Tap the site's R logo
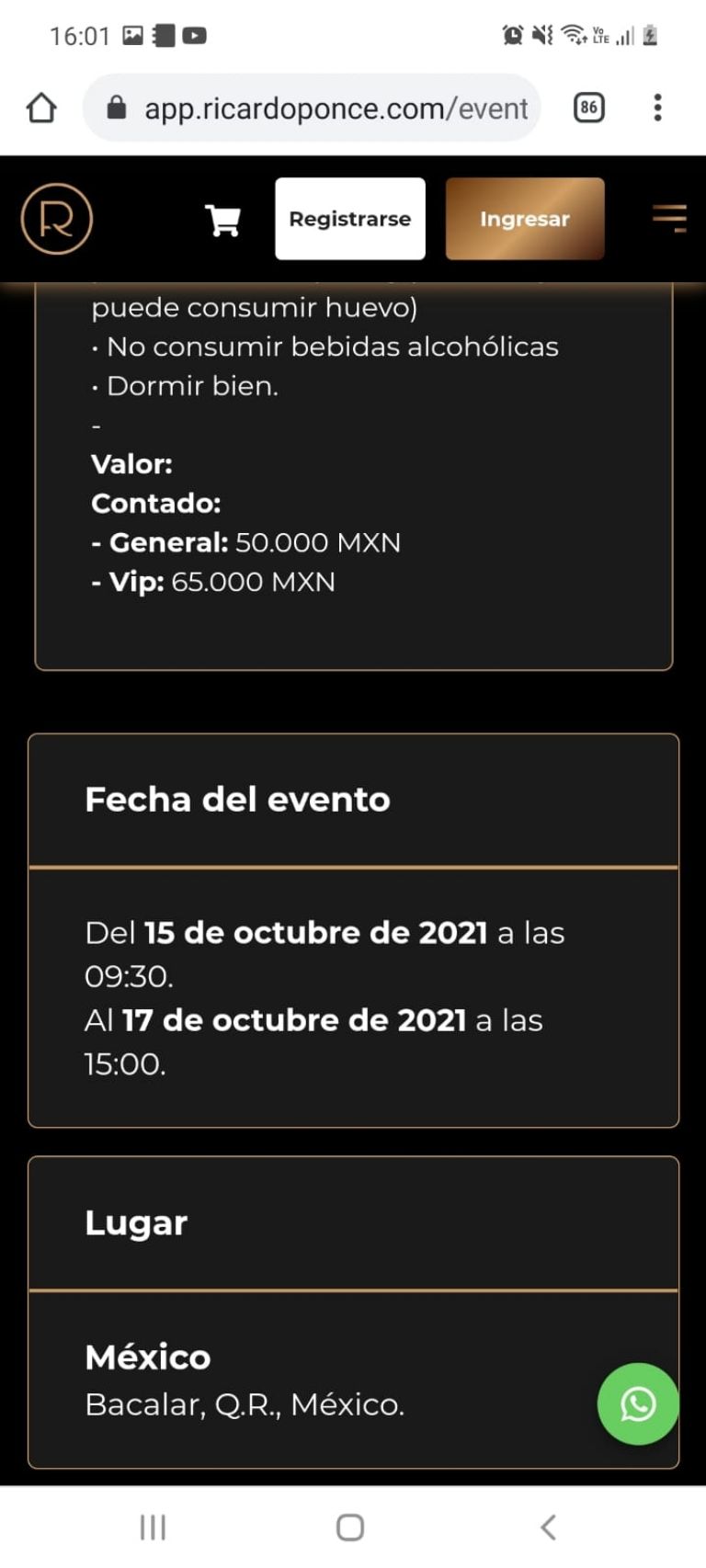The width and height of the screenshot is (706, 1568). point(57,219)
